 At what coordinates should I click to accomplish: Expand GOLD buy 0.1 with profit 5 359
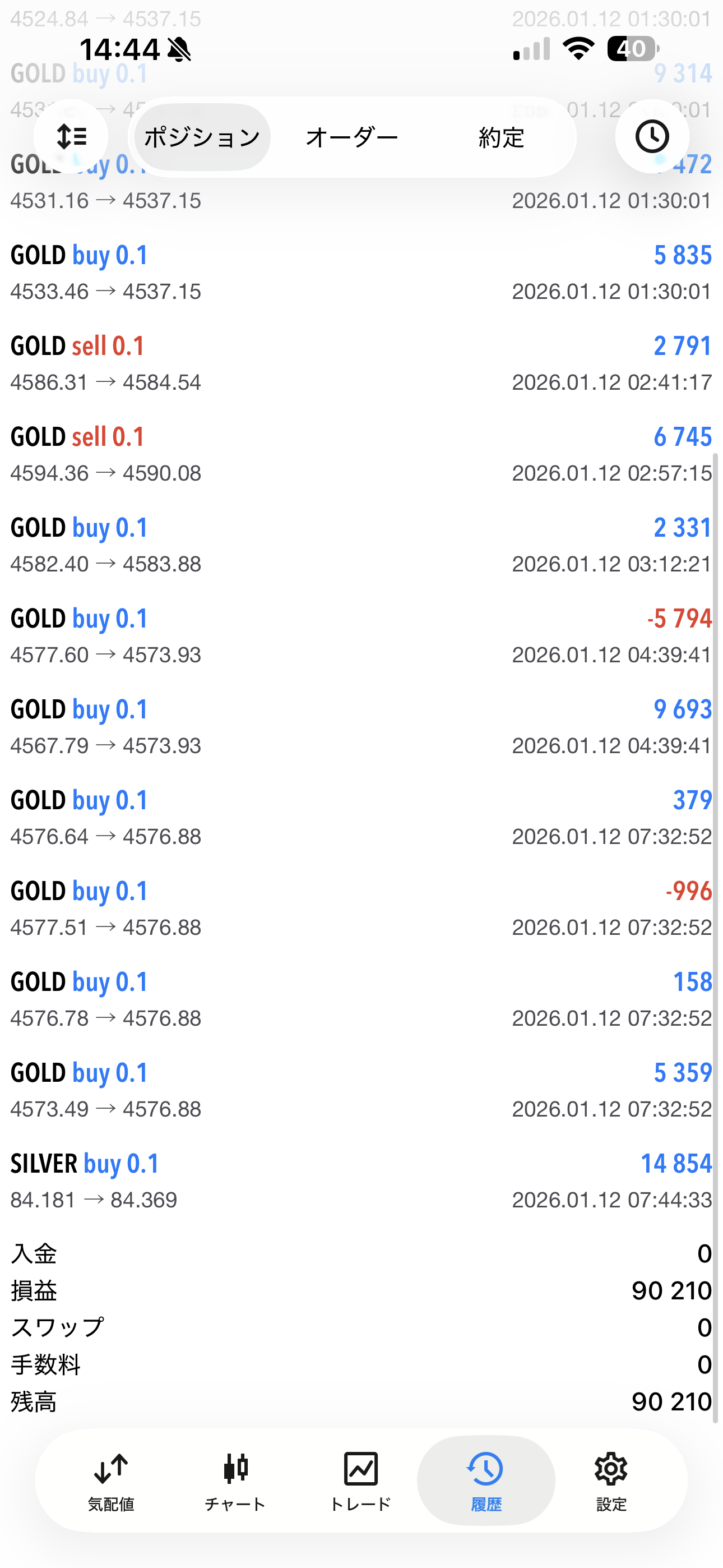click(x=361, y=1090)
